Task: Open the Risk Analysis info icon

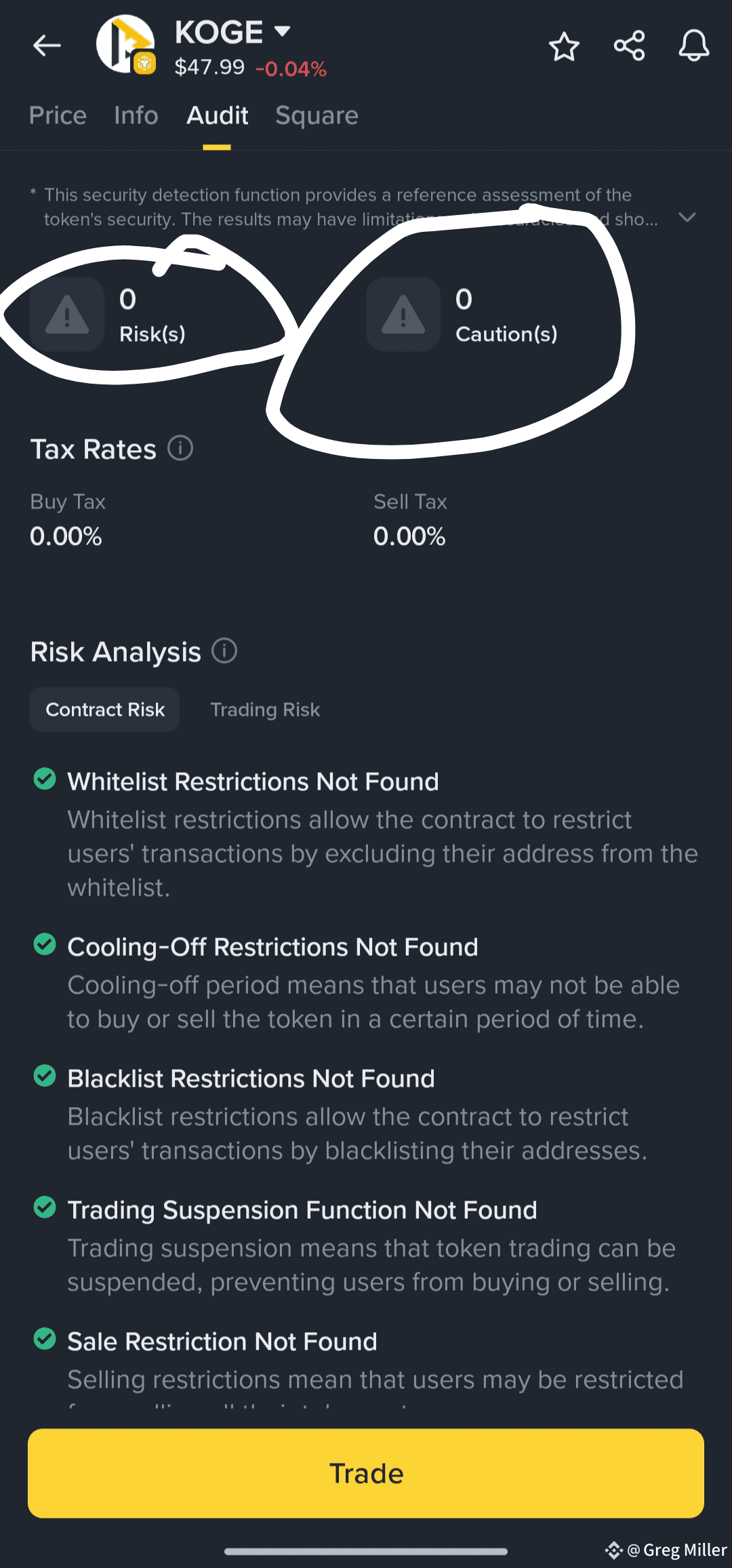Action: click(224, 651)
